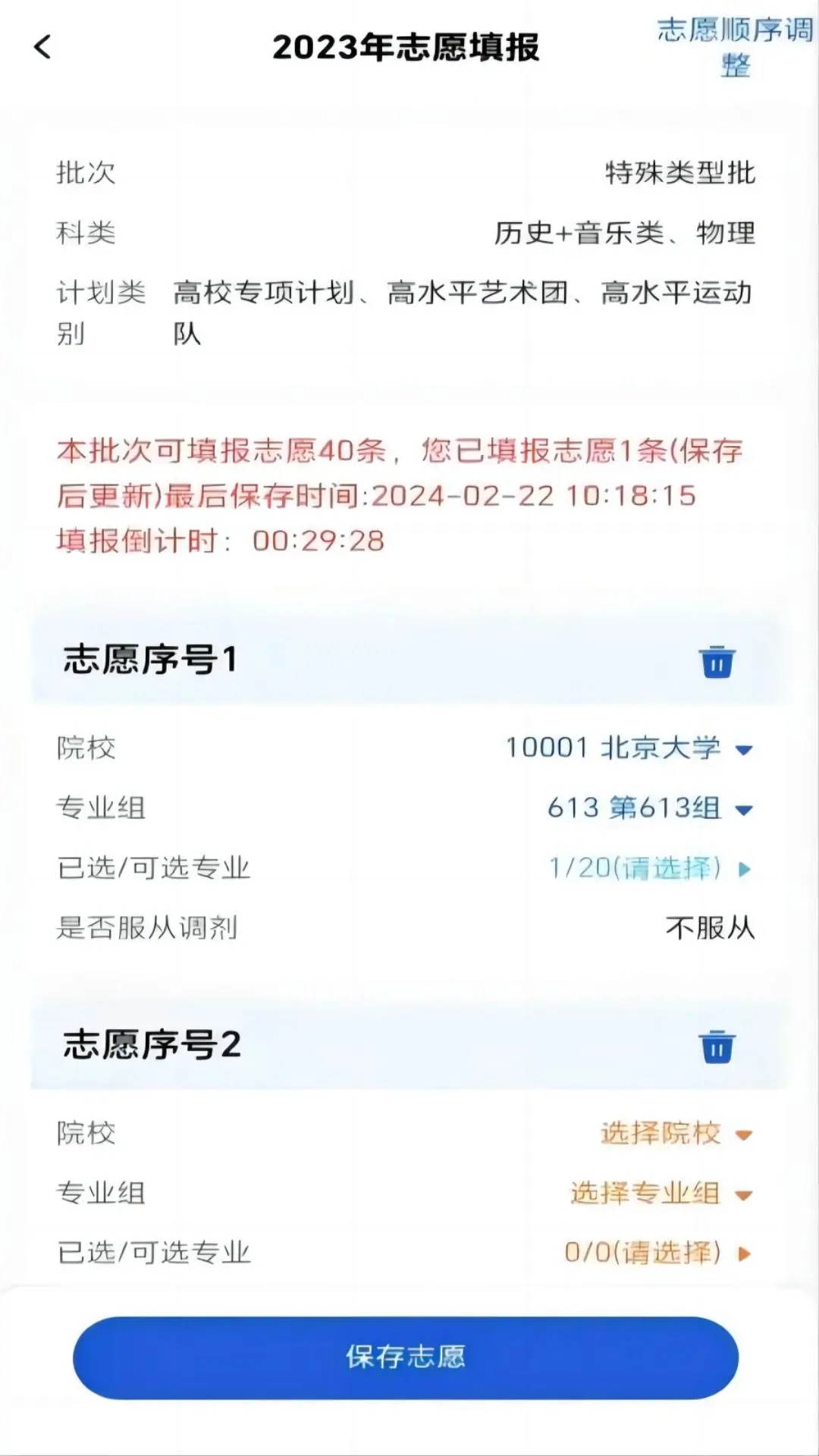
Task: Select the 特殊类型批 batch value
Action: coord(681,173)
